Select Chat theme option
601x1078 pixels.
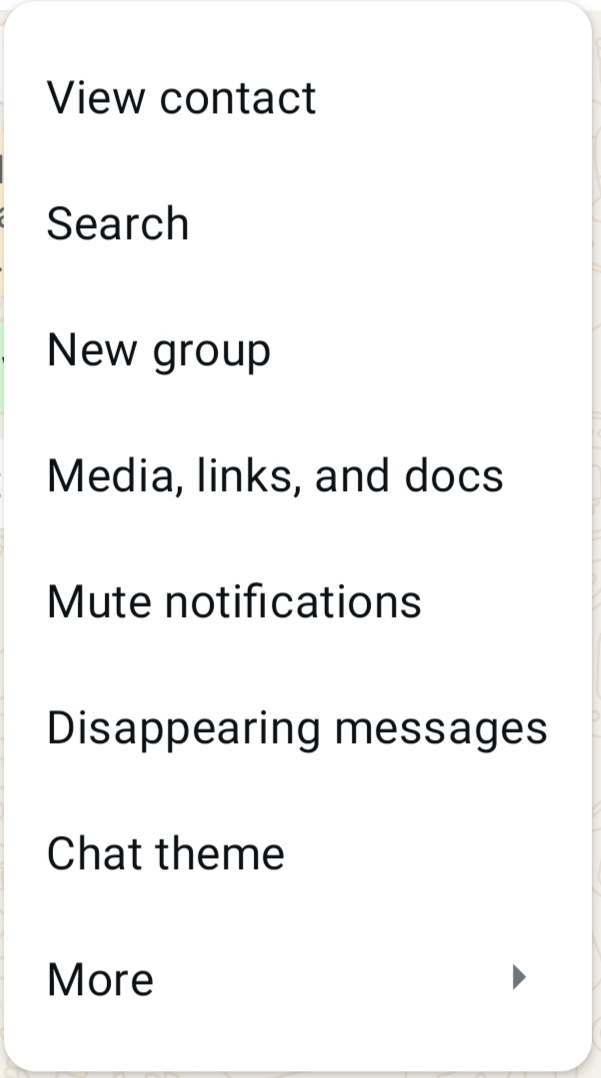pyautogui.click(x=298, y=853)
